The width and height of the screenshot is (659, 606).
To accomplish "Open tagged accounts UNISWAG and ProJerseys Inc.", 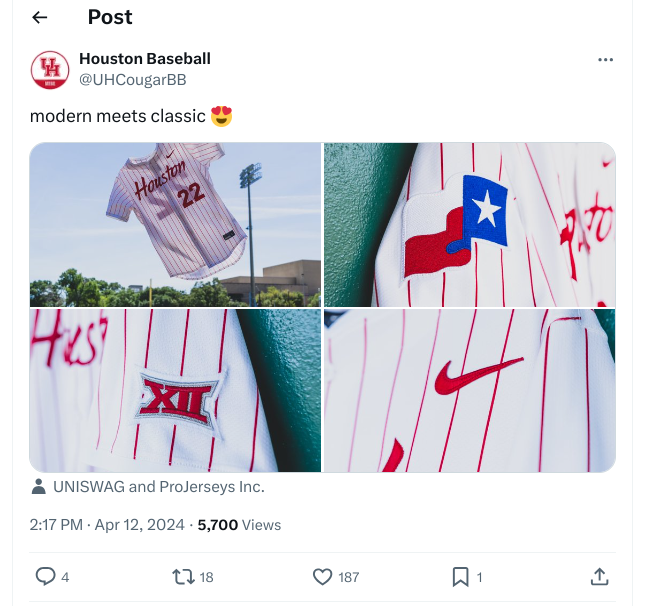I will click(x=148, y=487).
